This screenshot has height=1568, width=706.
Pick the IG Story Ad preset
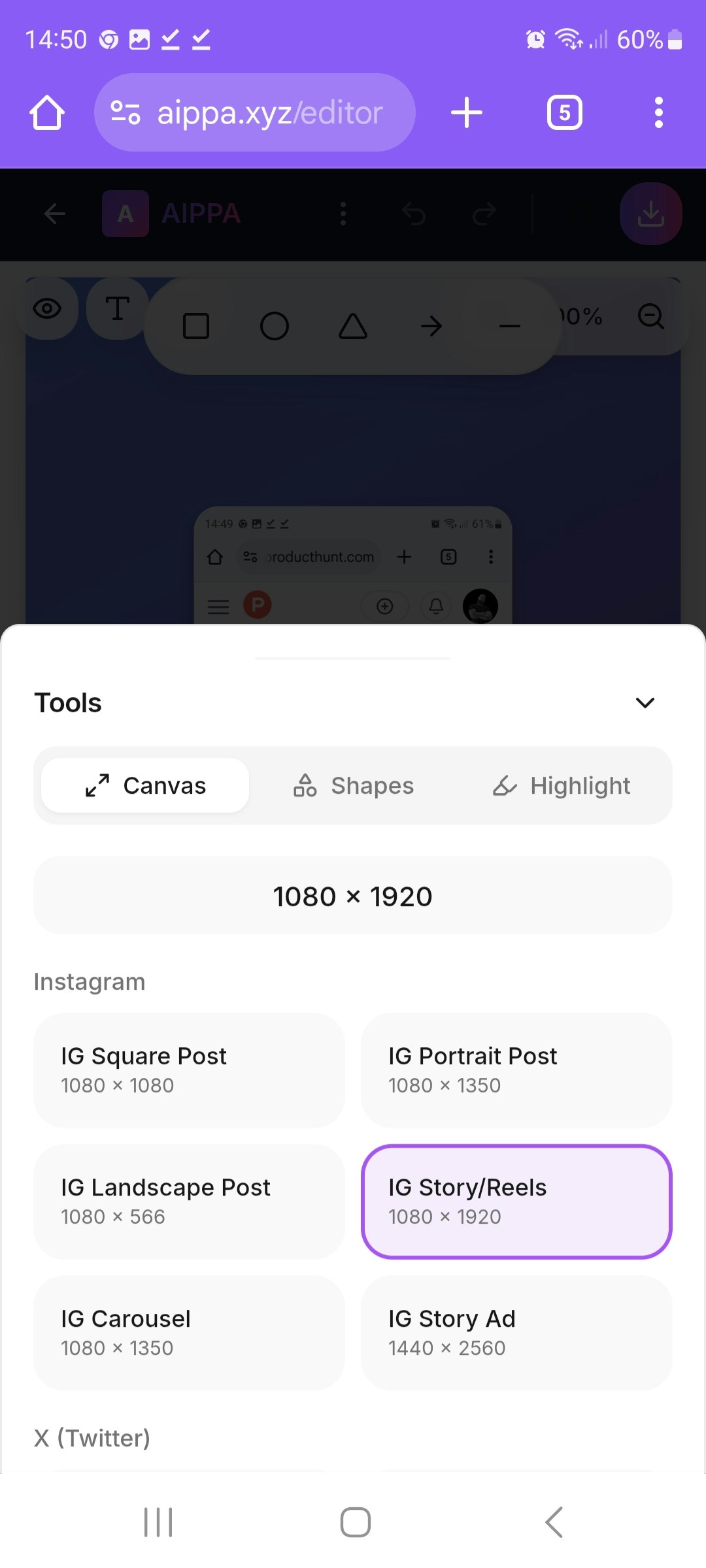tap(516, 1333)
